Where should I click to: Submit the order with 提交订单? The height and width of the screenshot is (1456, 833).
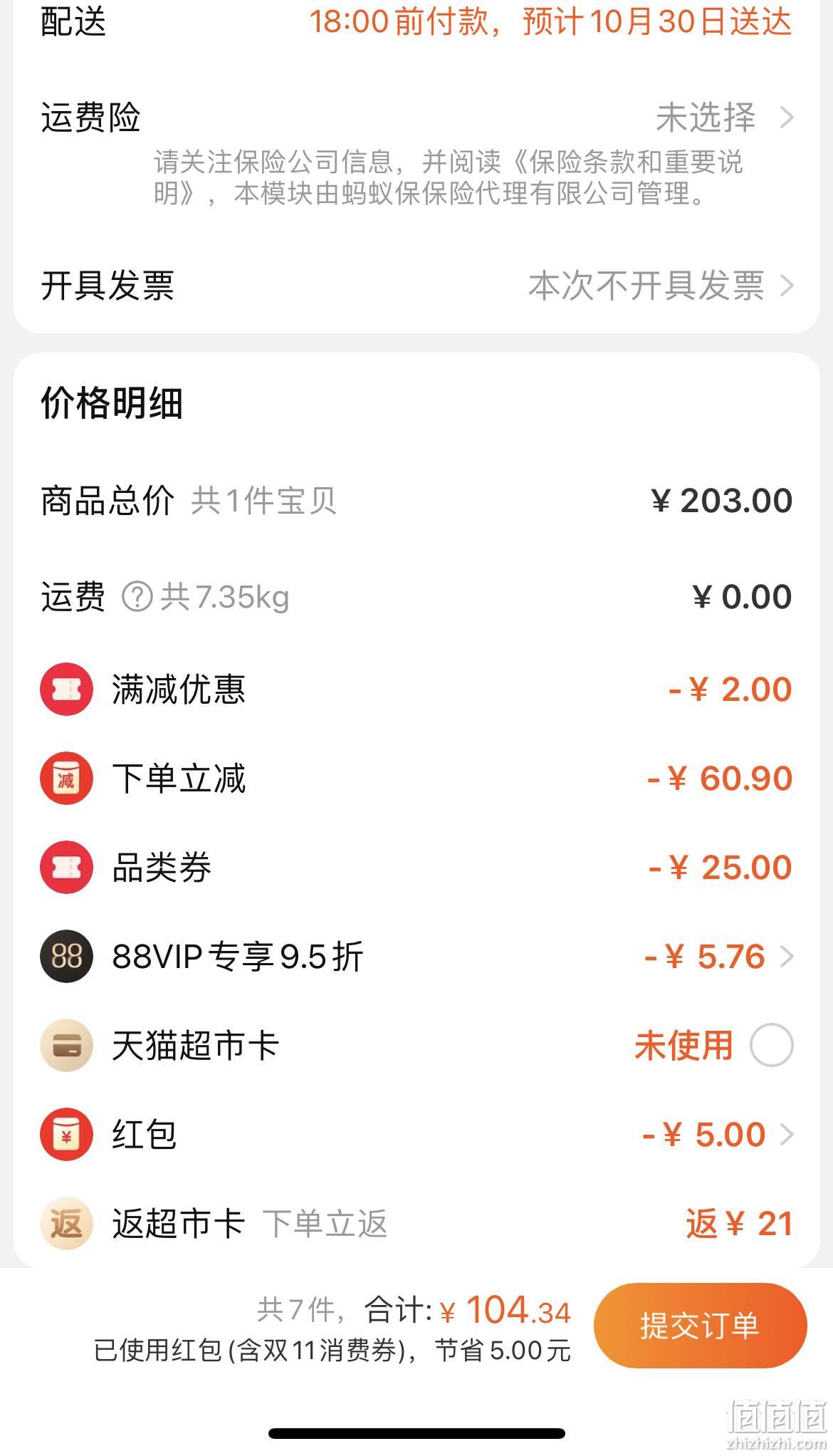700,1326
